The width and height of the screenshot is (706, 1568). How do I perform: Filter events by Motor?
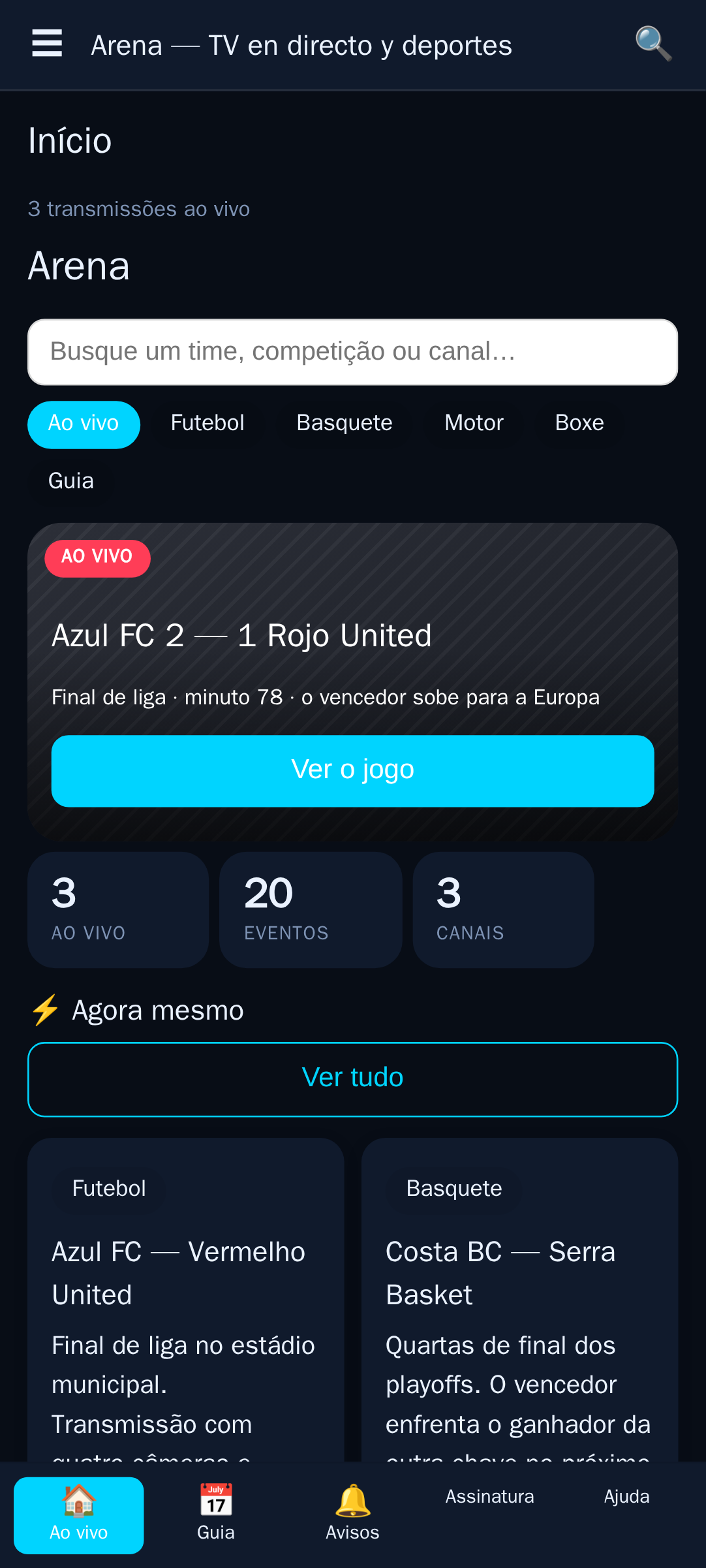pyautogui.click(x=474, y=424)
